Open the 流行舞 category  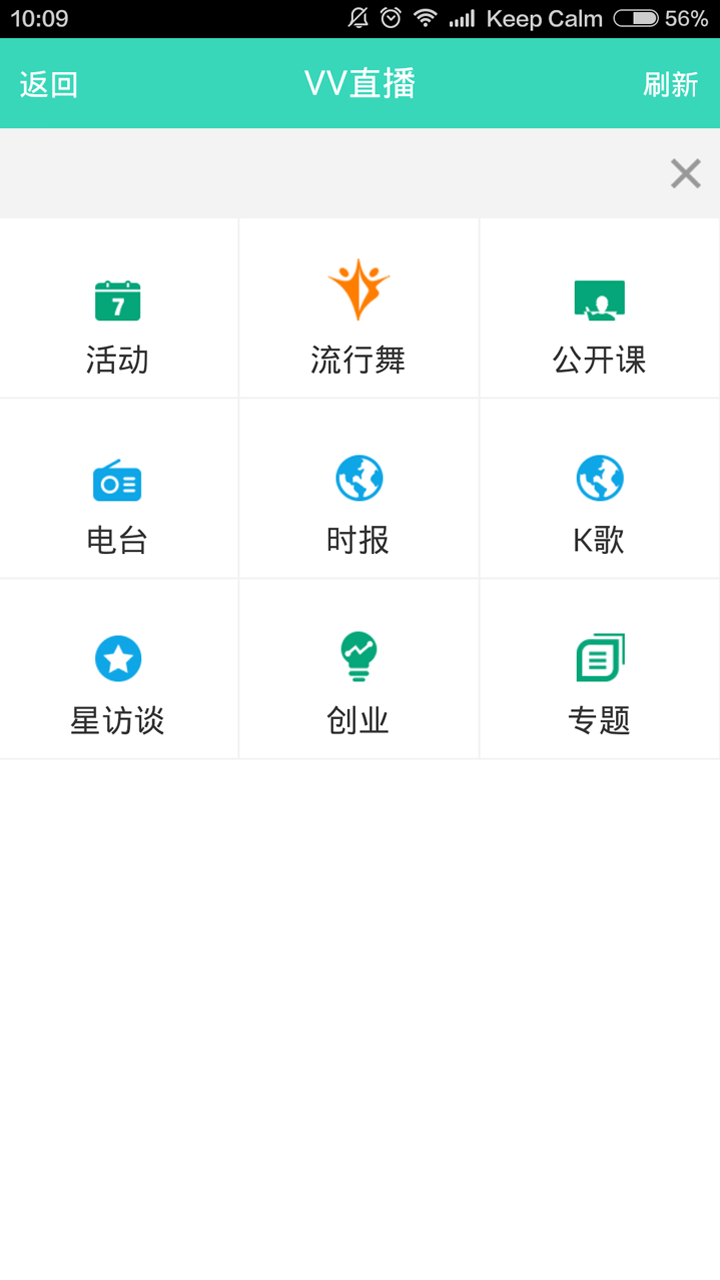point(359,308)
